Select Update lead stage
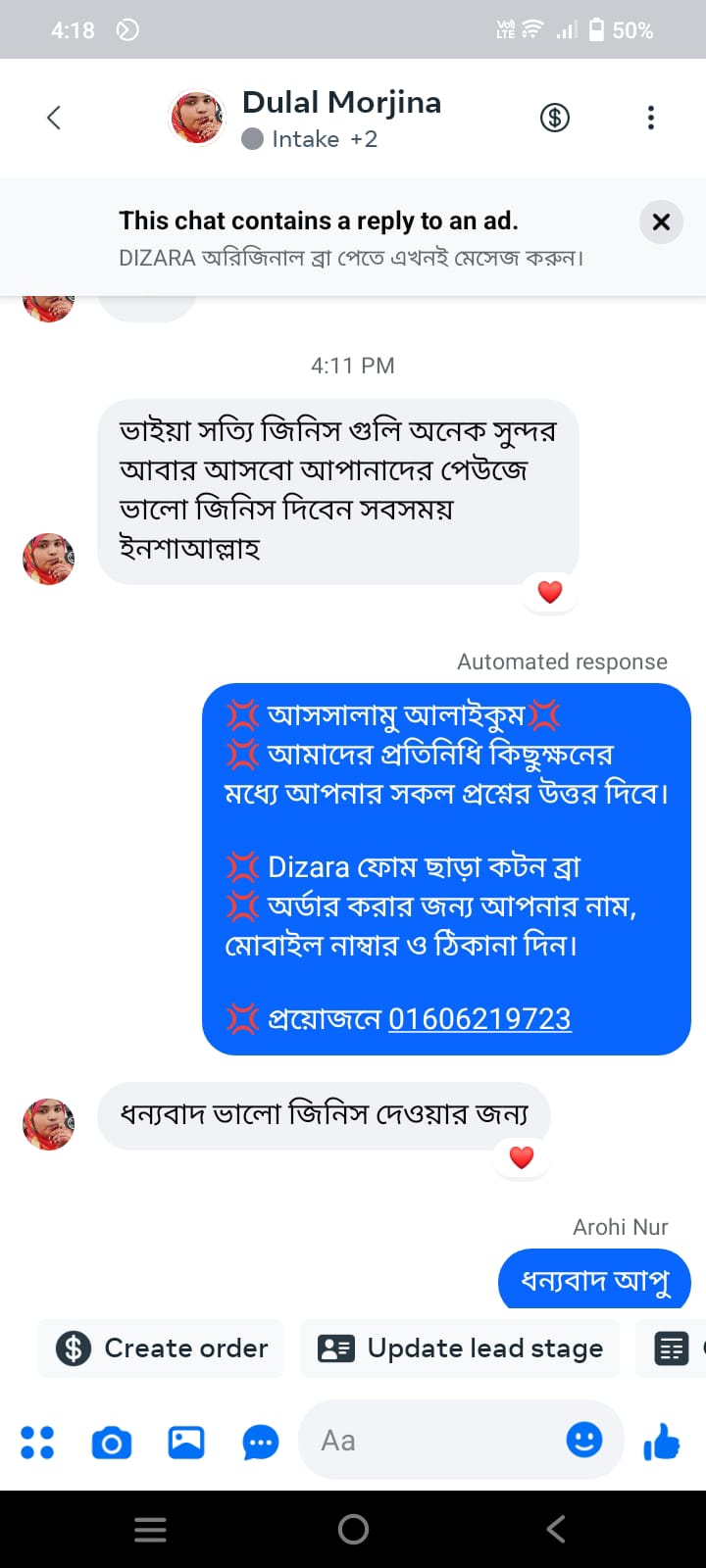The height and width of the screenshot is (1568, 706). 460,1348
